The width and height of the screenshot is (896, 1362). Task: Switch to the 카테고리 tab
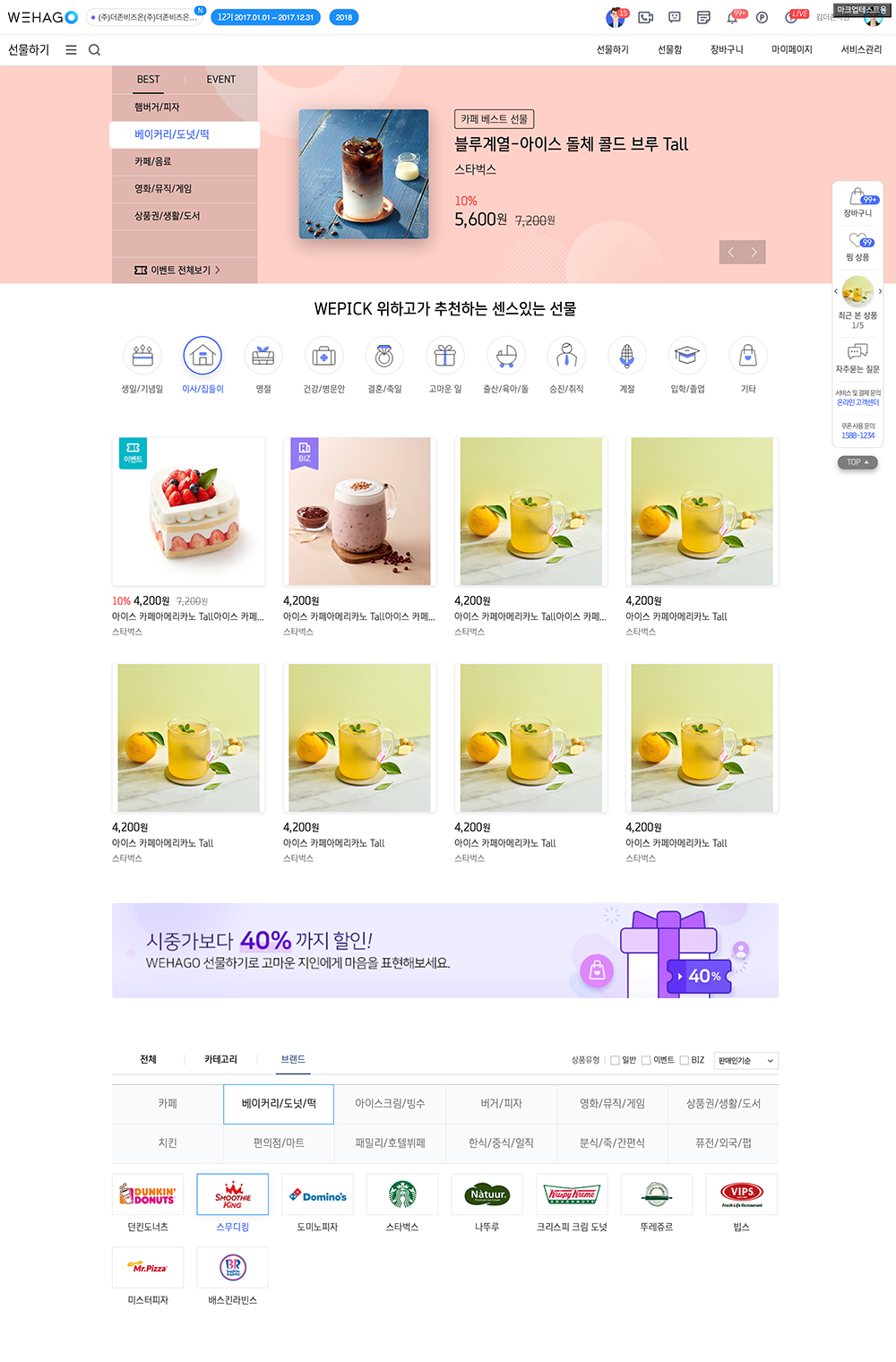click(220, 1059)
